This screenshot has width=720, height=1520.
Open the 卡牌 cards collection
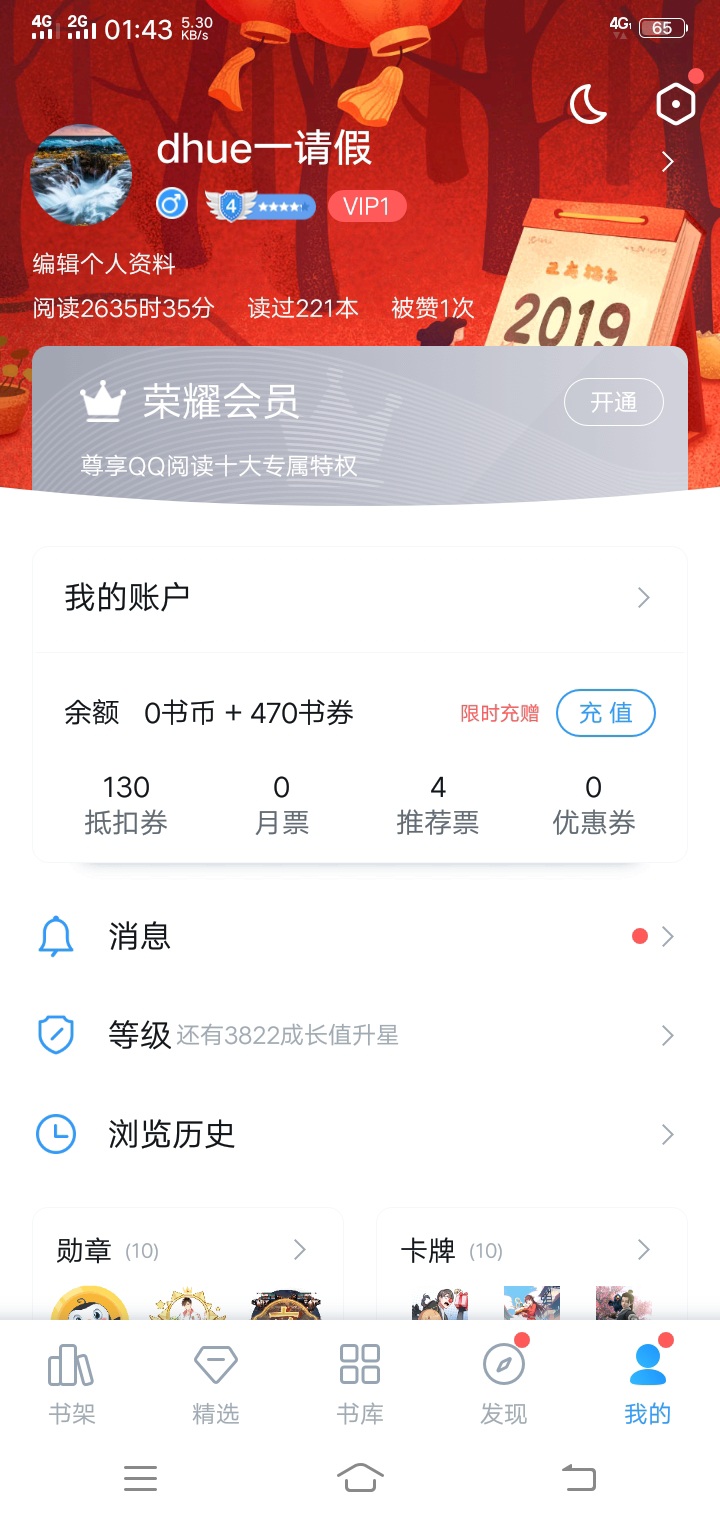(531, 1251)
